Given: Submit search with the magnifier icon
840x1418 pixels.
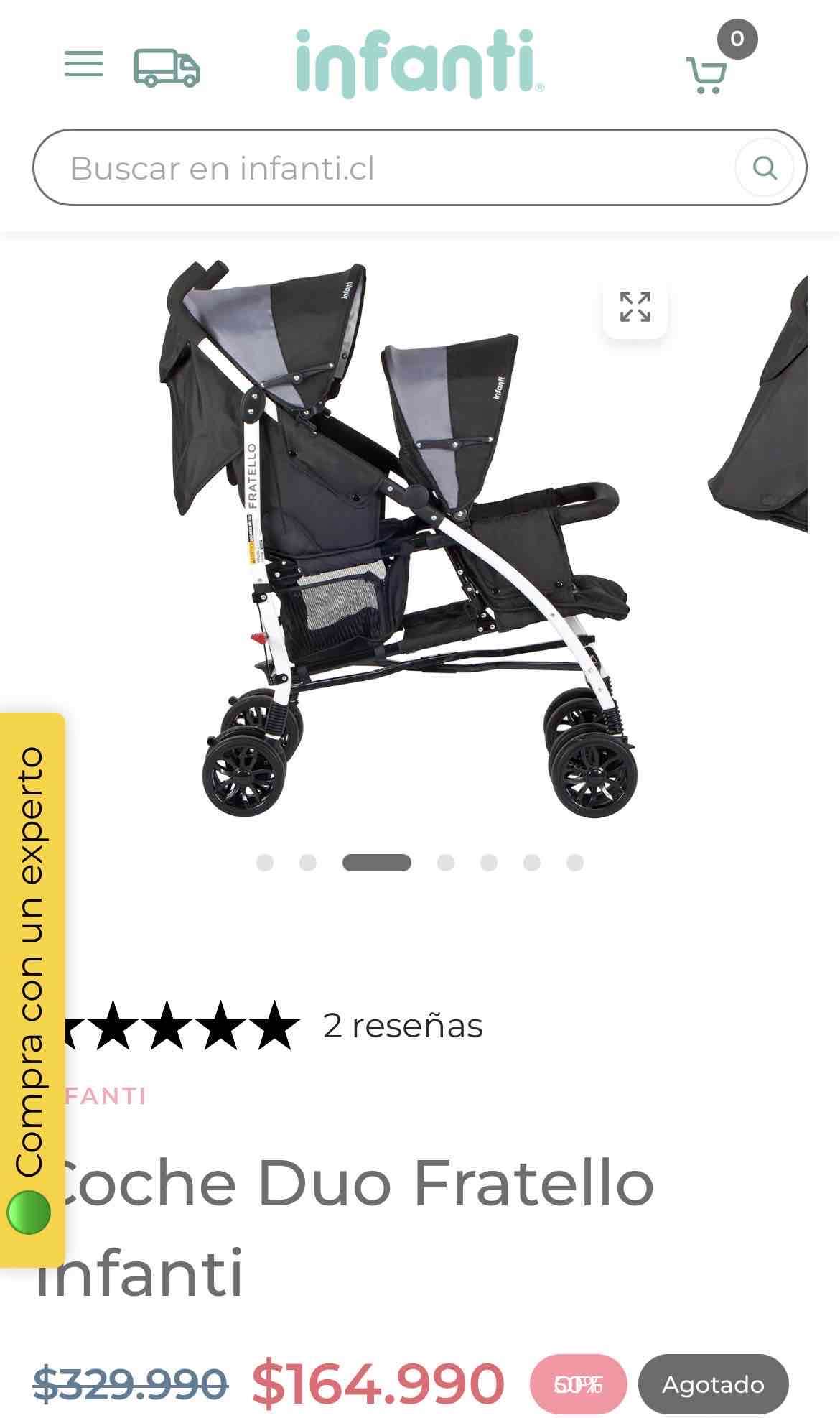Looking at the screenshot, I should click(x=764, y=168).
